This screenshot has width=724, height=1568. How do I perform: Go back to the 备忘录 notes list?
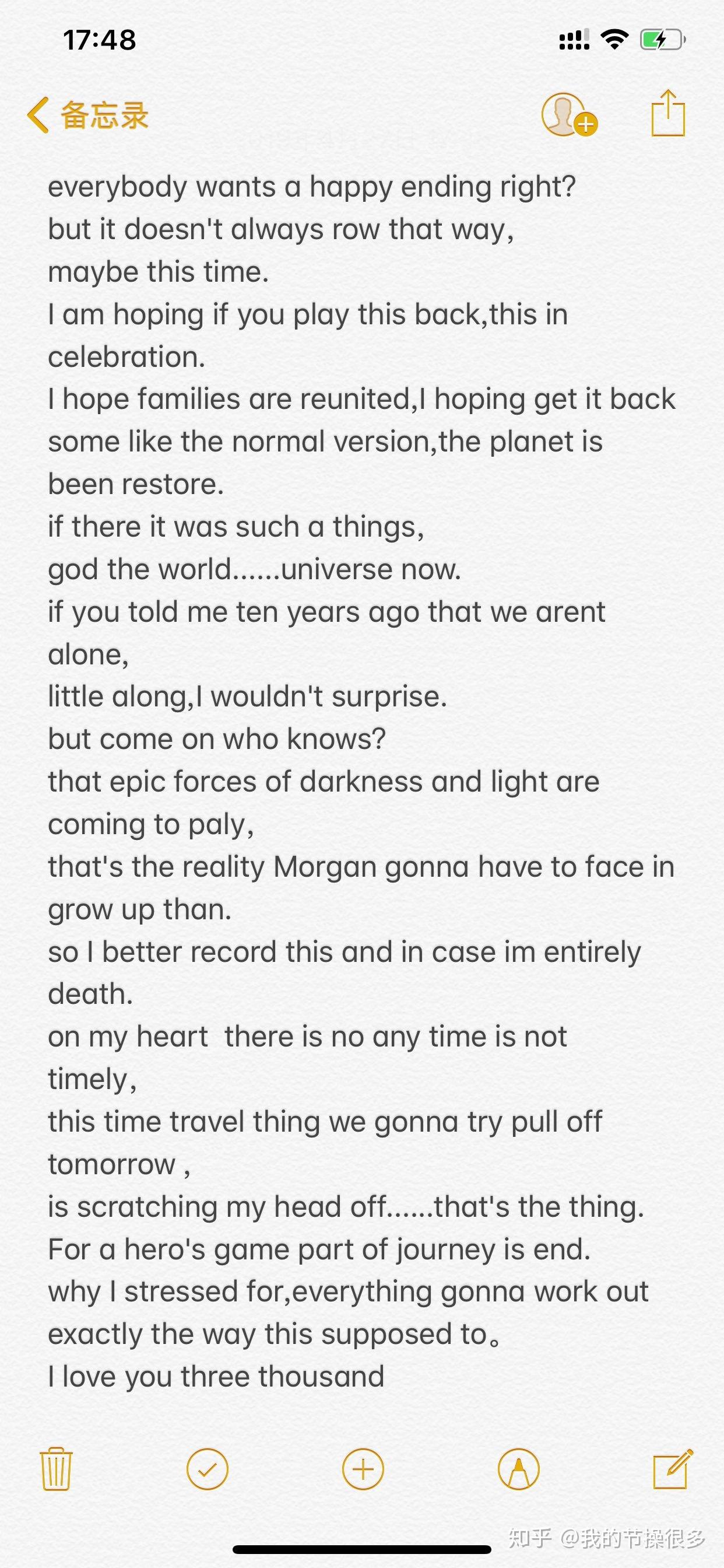pos(87,115)
